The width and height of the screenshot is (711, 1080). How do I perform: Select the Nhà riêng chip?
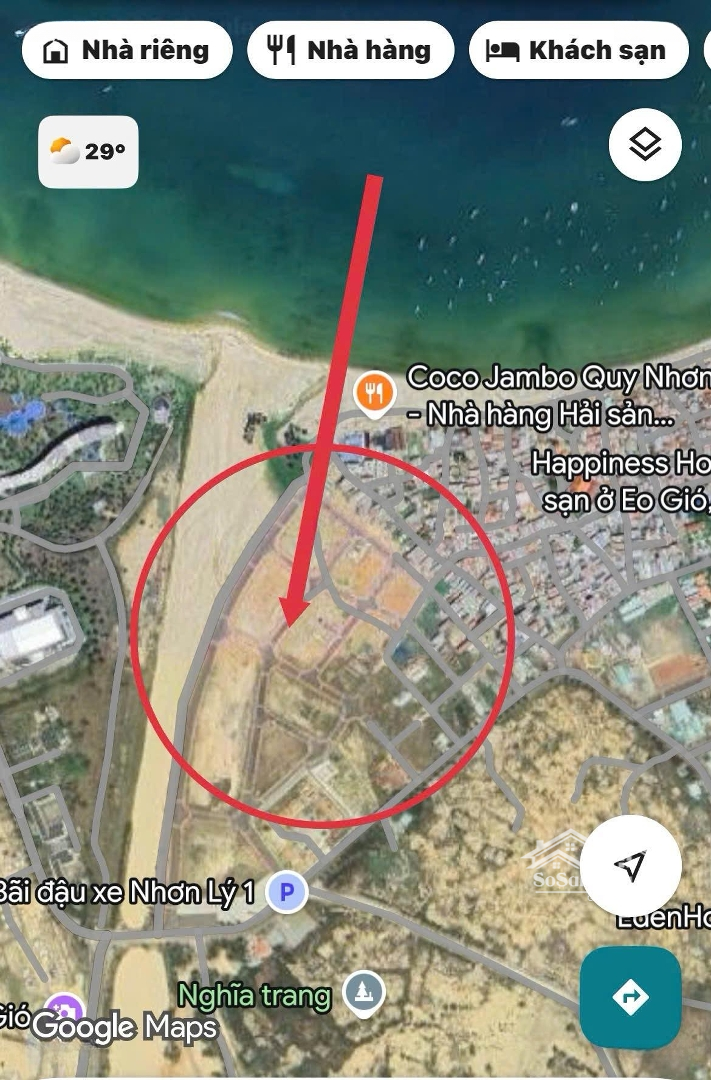click(127, 50)
